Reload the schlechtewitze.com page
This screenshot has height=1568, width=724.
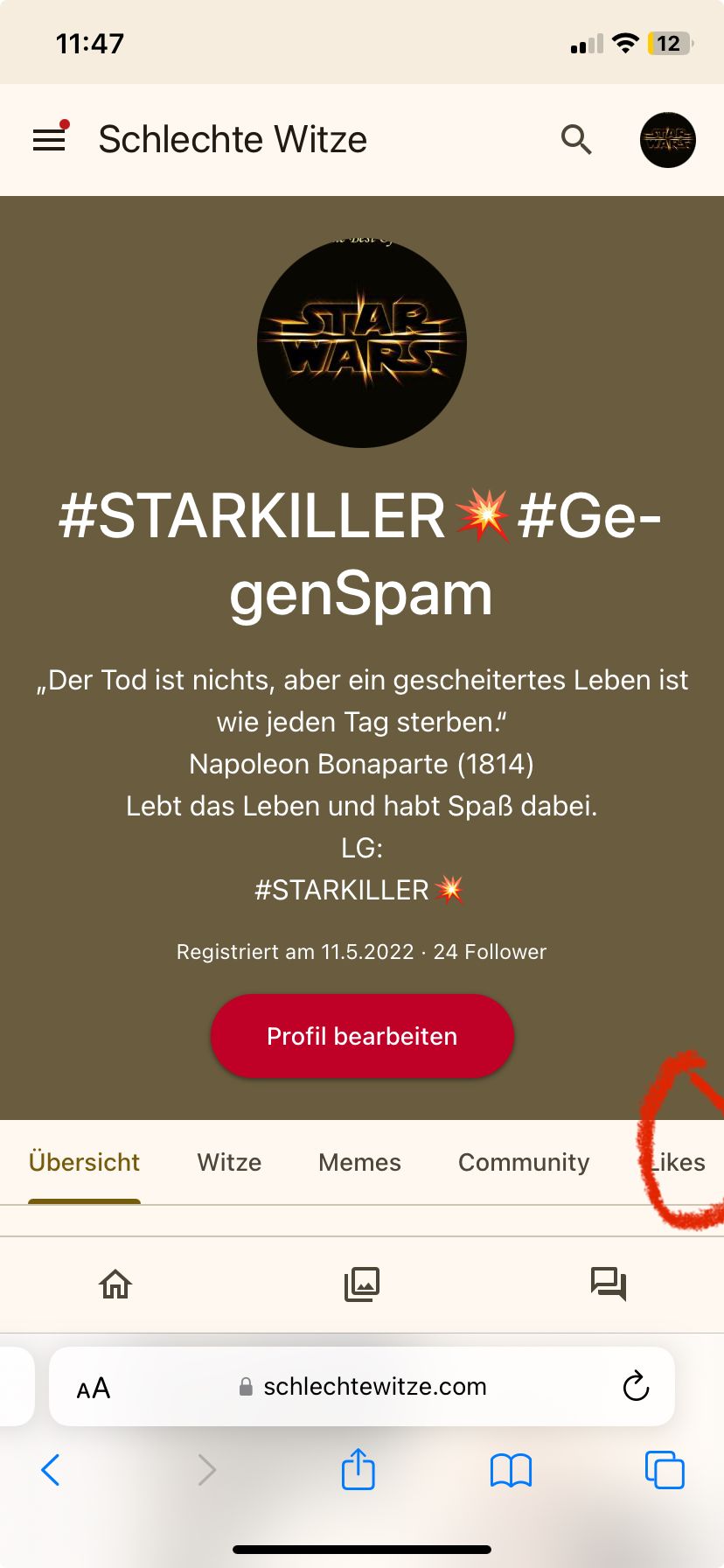point(636,1386)
